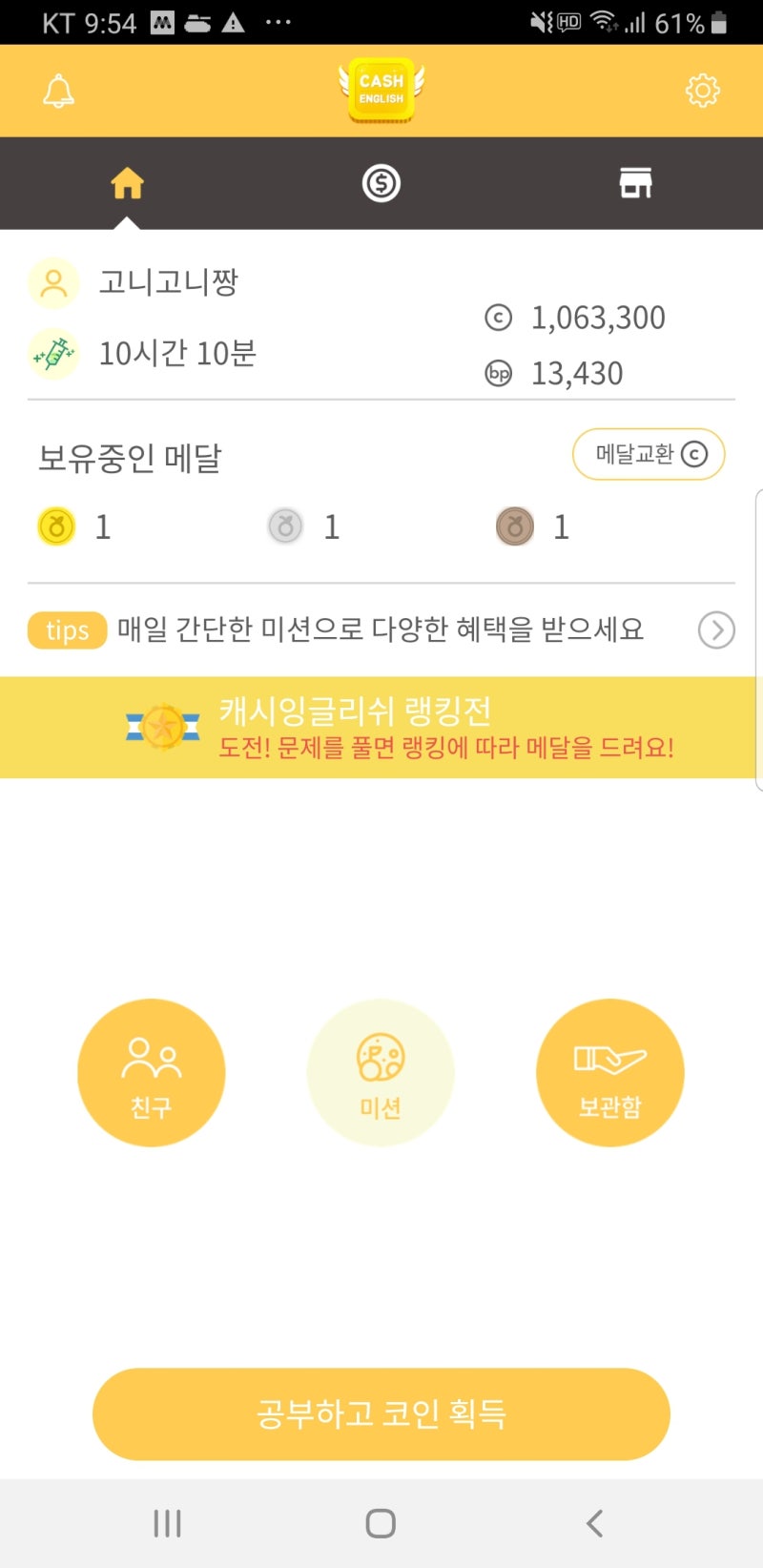Tap the Cash English logo
The height and width of the screenshot is (1568, 763).
(x=381, y=91)
